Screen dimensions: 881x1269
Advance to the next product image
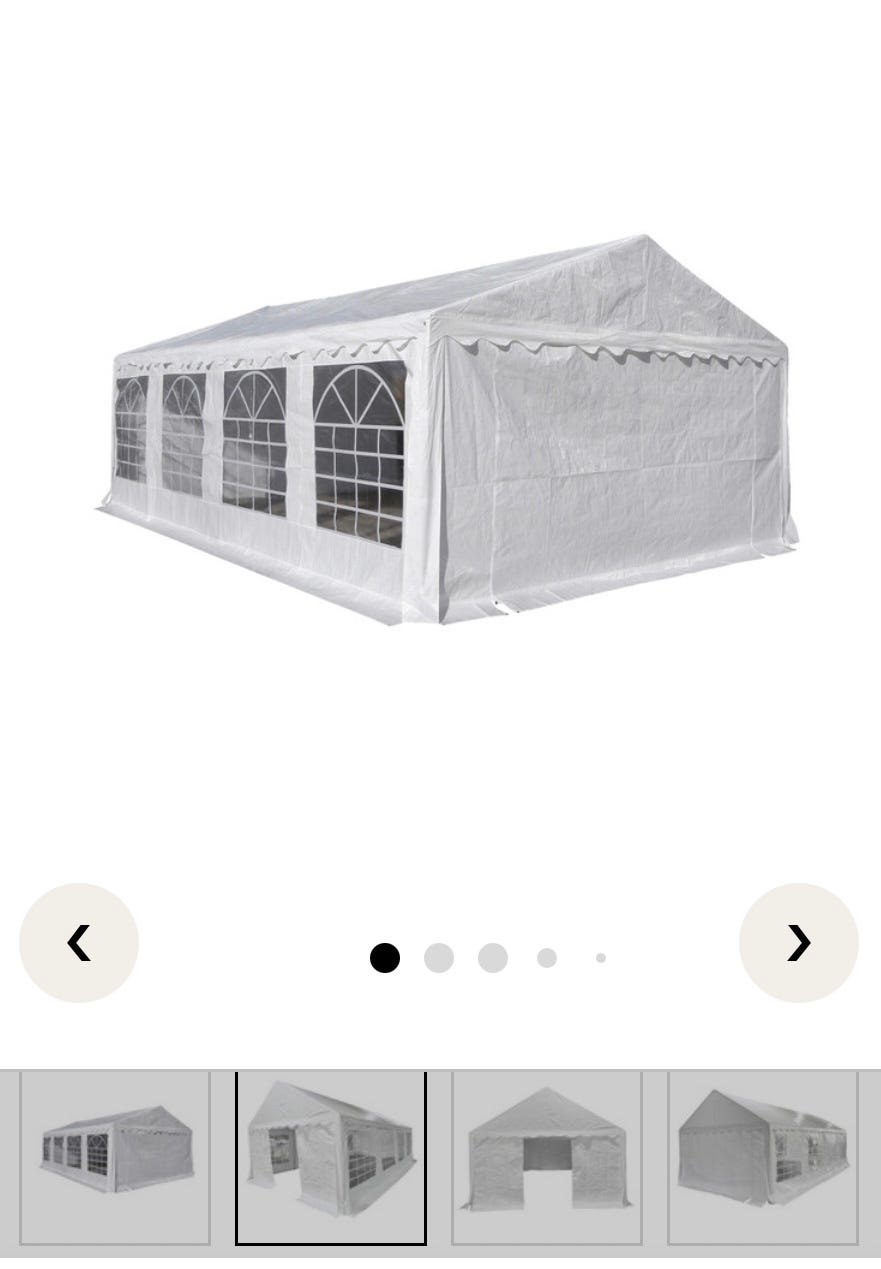tap(798, 942)
